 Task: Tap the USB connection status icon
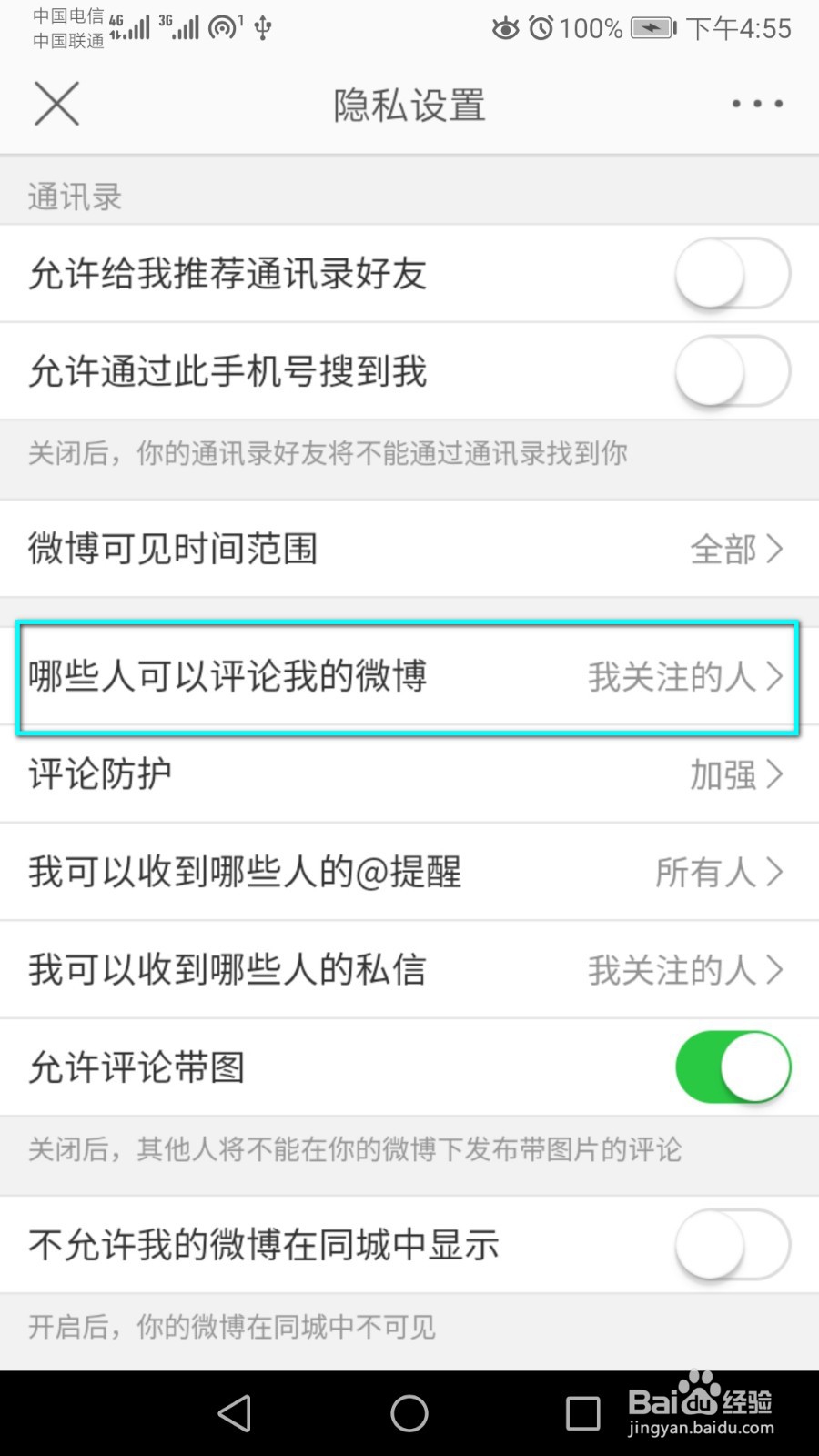coord(263,27)
